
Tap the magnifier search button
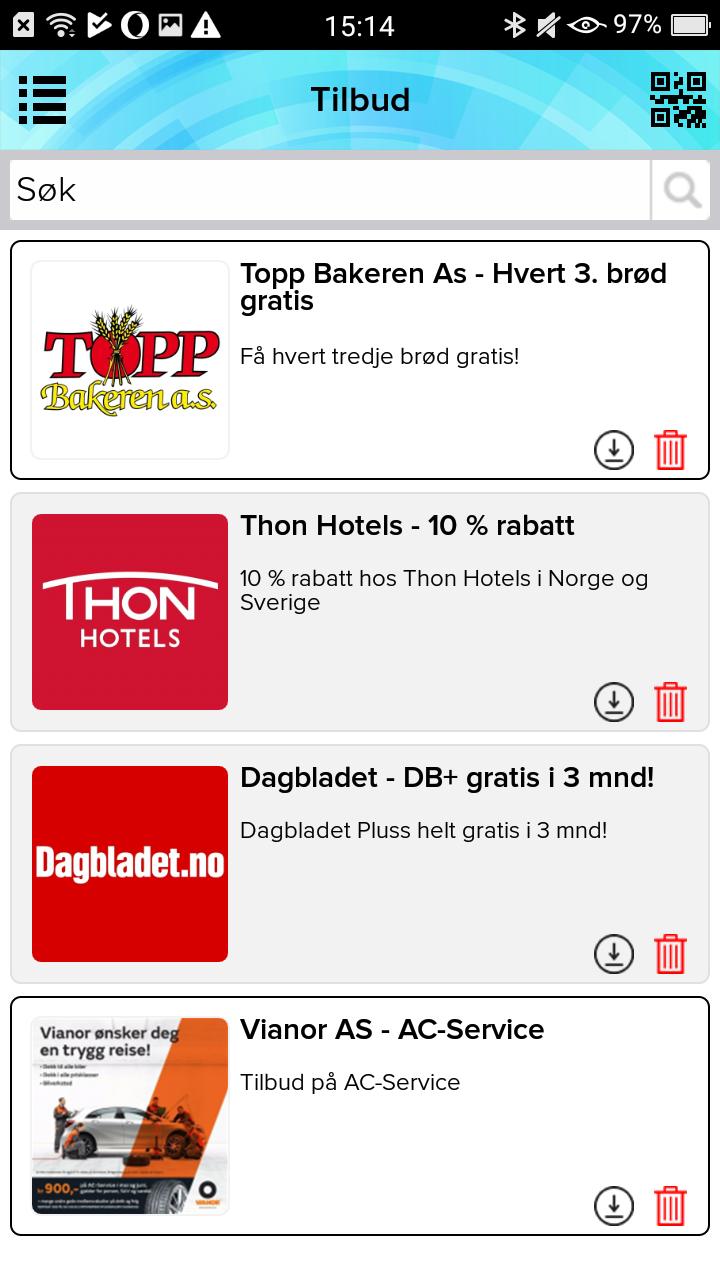click(681, 190)
